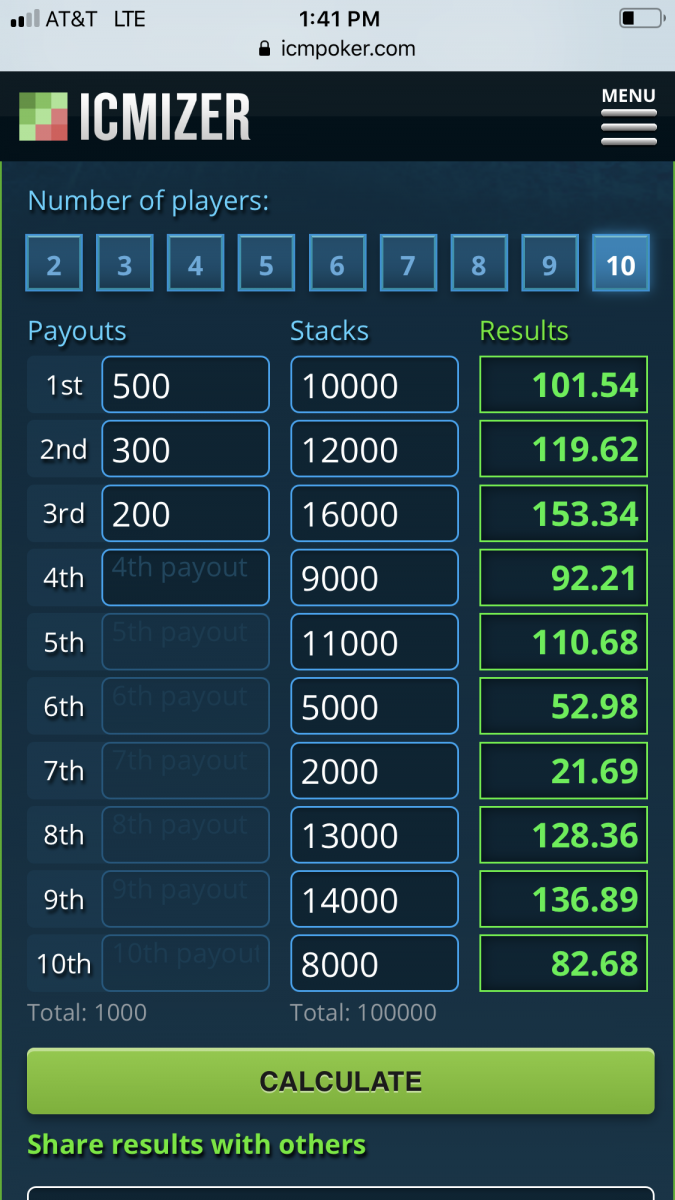Image resolution: width=675 pixels, height=1200 pixels.
Task: Edit the stack field showing 16000
Action: pyautogui.click(x=374, y=513)
